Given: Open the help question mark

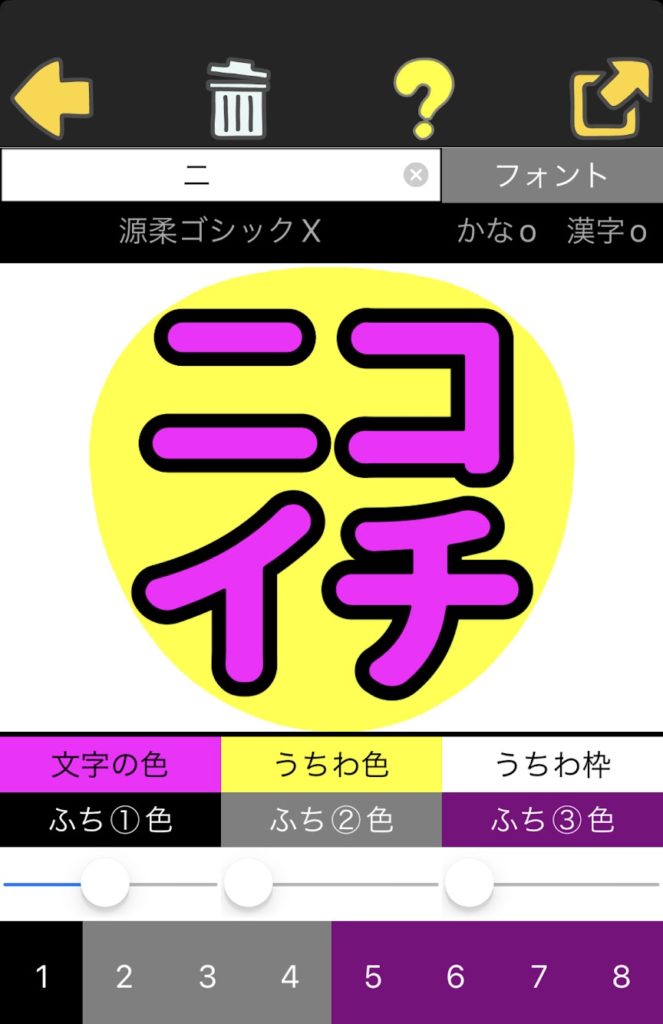Looking at the screenshot, I should click(x=424, y=98).
